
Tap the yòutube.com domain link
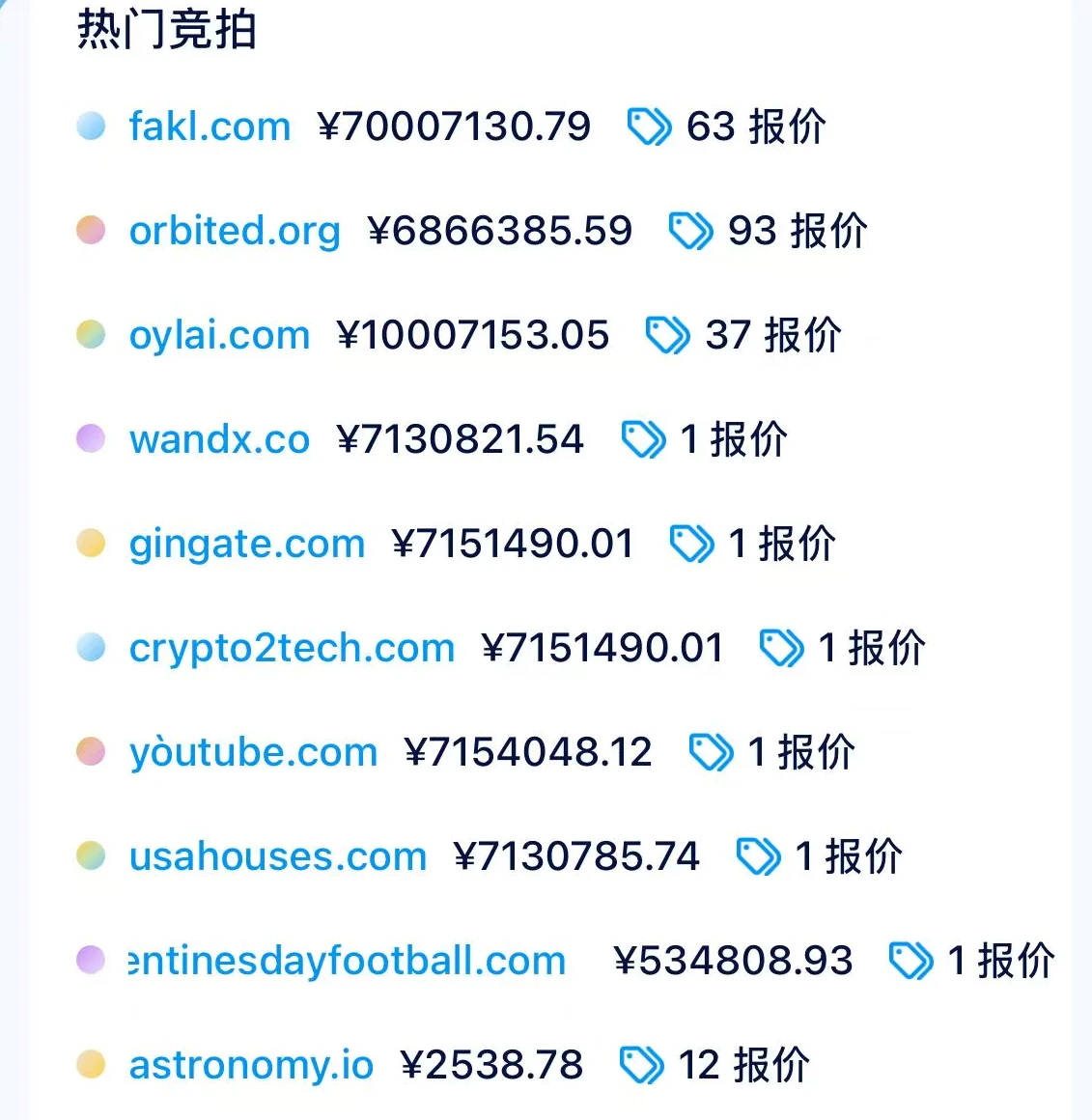253,752
